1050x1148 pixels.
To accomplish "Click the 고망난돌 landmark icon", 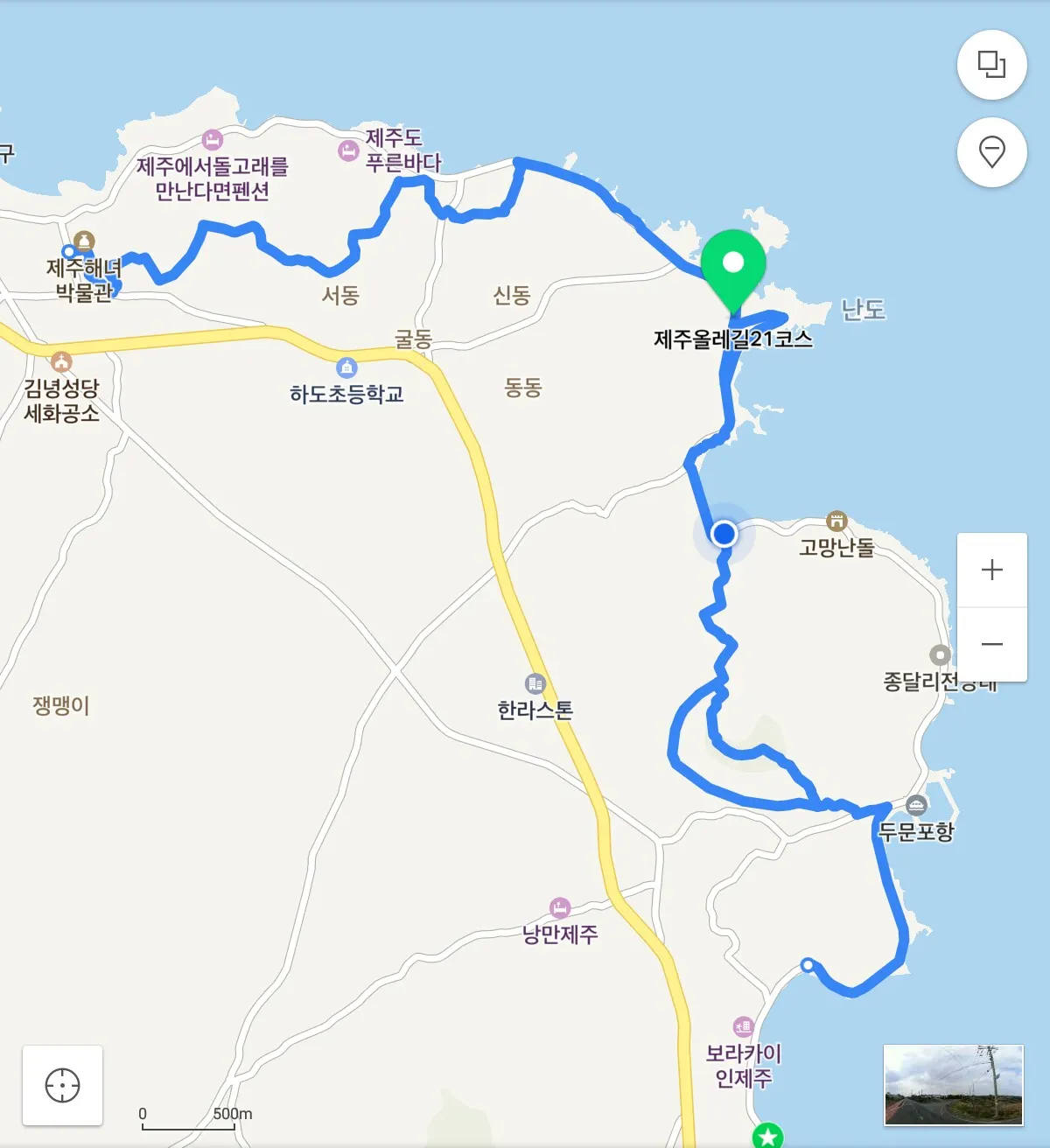I will (837, 520).
